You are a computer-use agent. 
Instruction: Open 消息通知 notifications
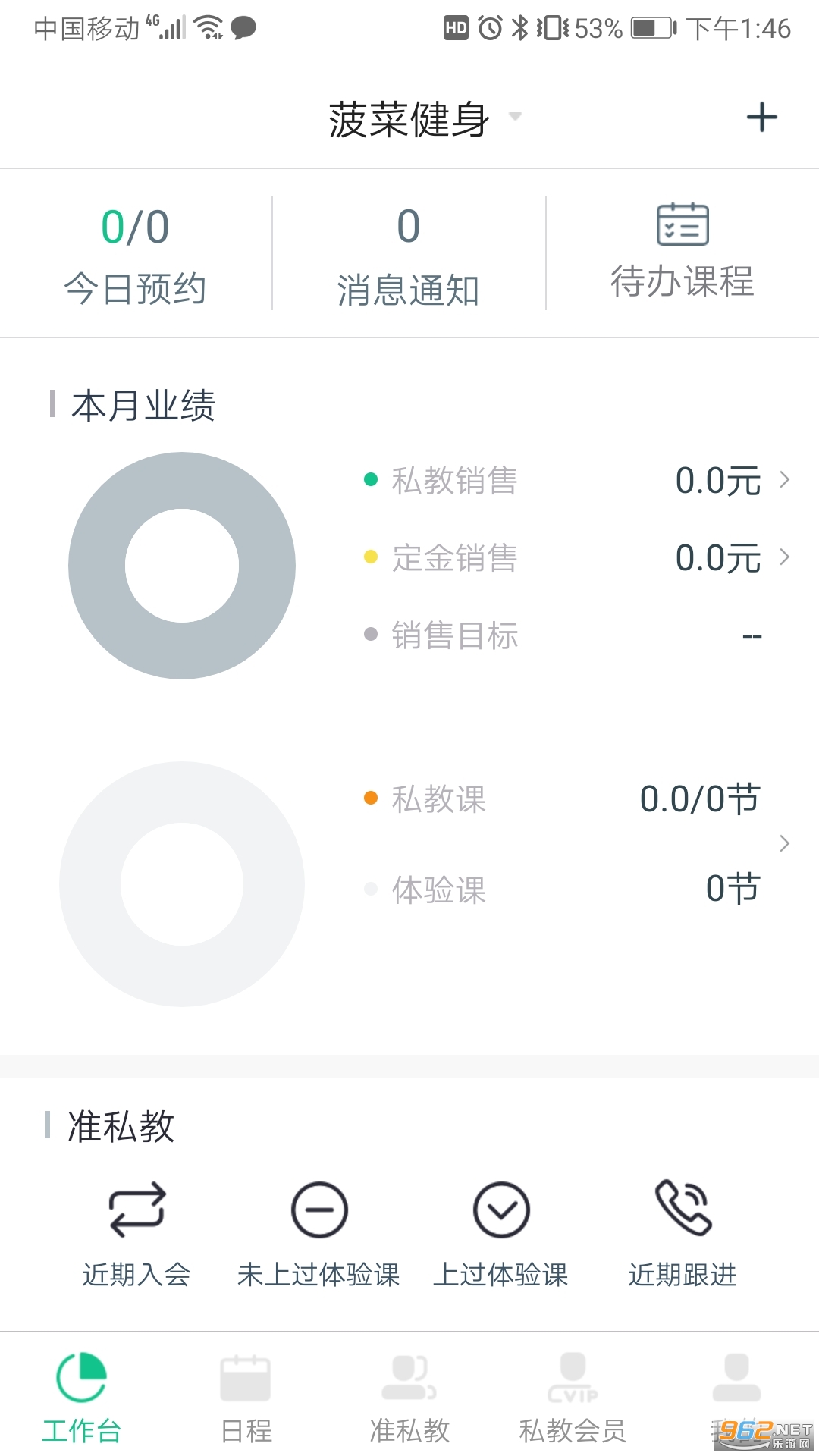pyautogui.click(x=408, y=250)
